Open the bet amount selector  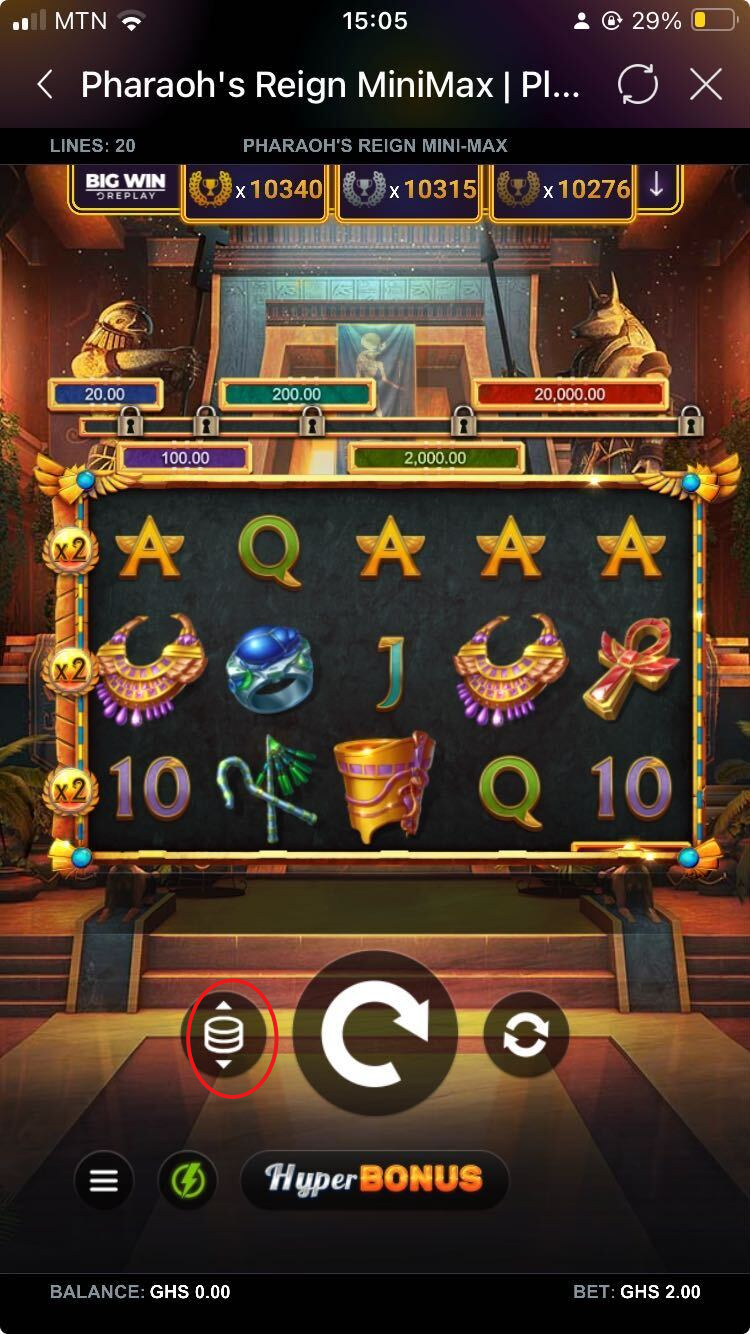point(224,1036)
